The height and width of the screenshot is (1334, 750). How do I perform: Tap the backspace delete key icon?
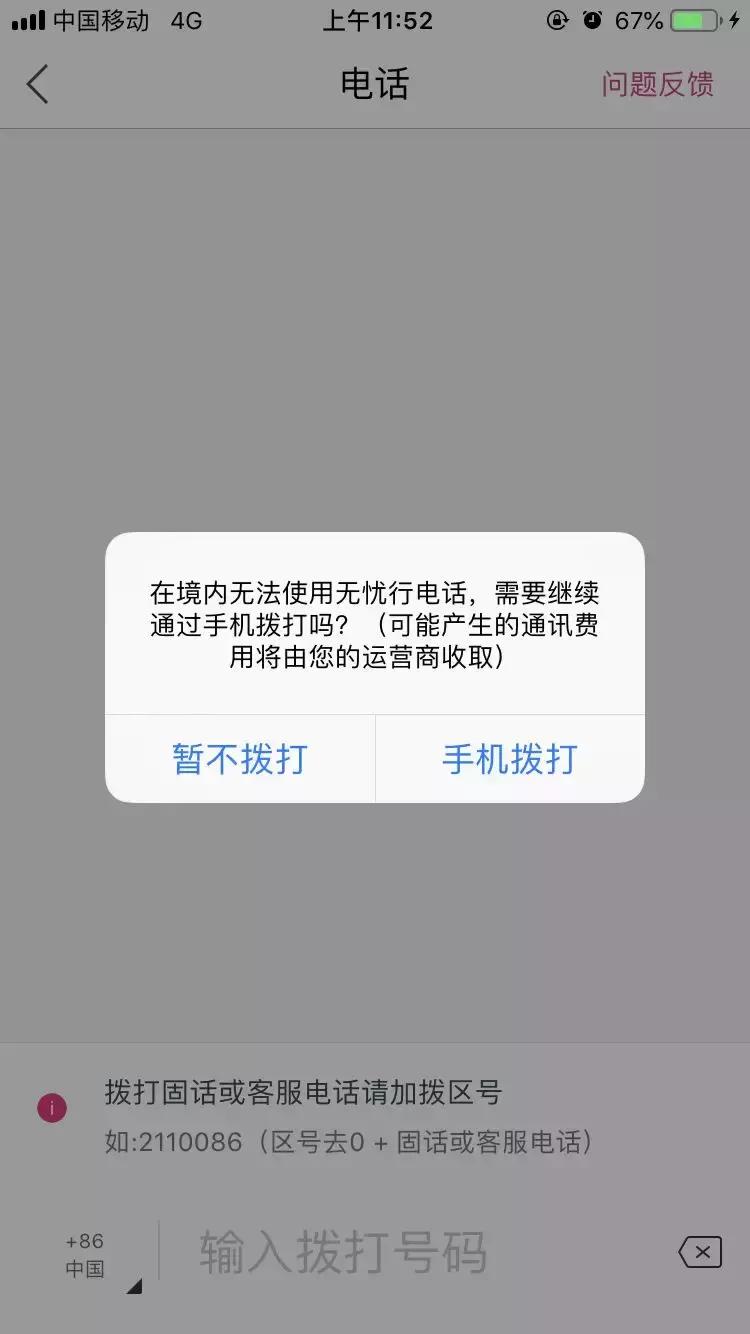tap(700, 1251)
